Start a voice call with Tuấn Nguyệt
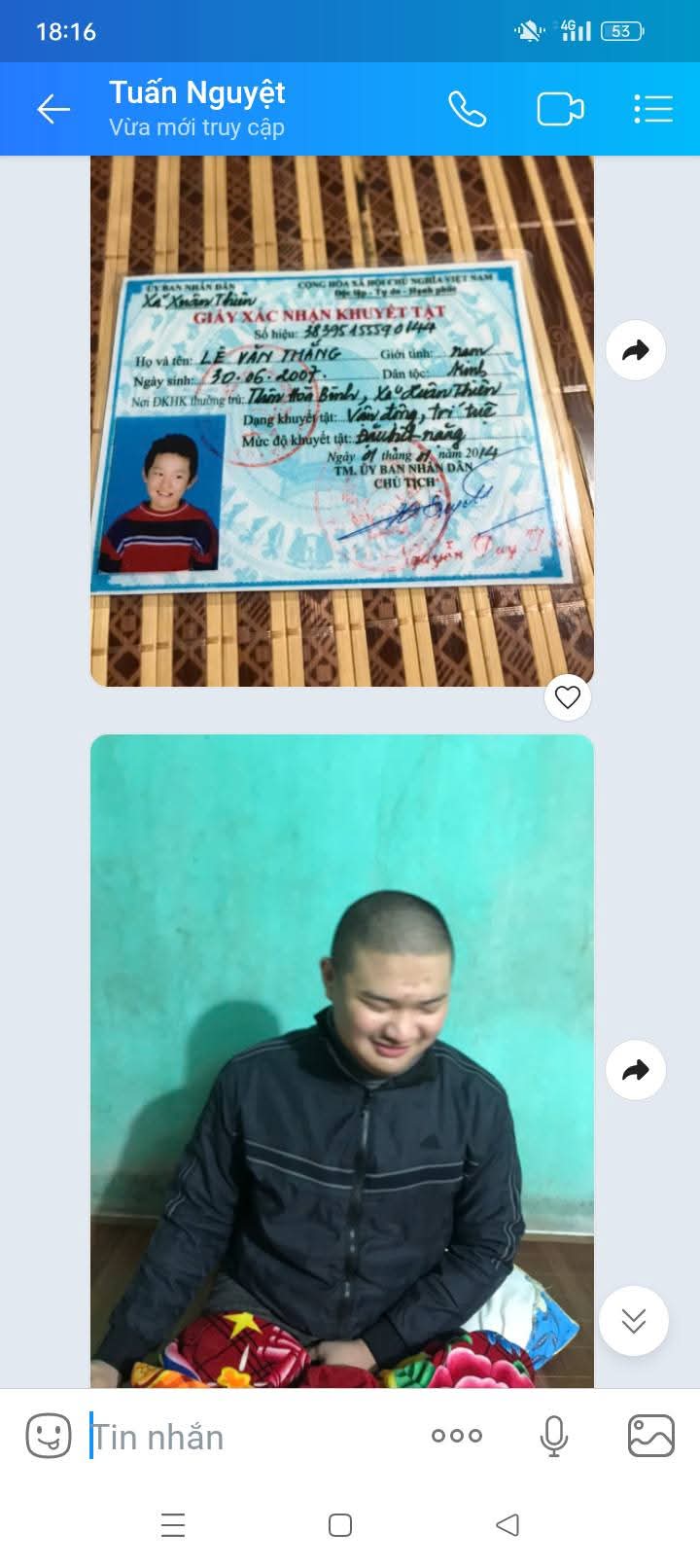Viewport: 700px width, 1568px height. pyautogui.click(x=467, y=109)
